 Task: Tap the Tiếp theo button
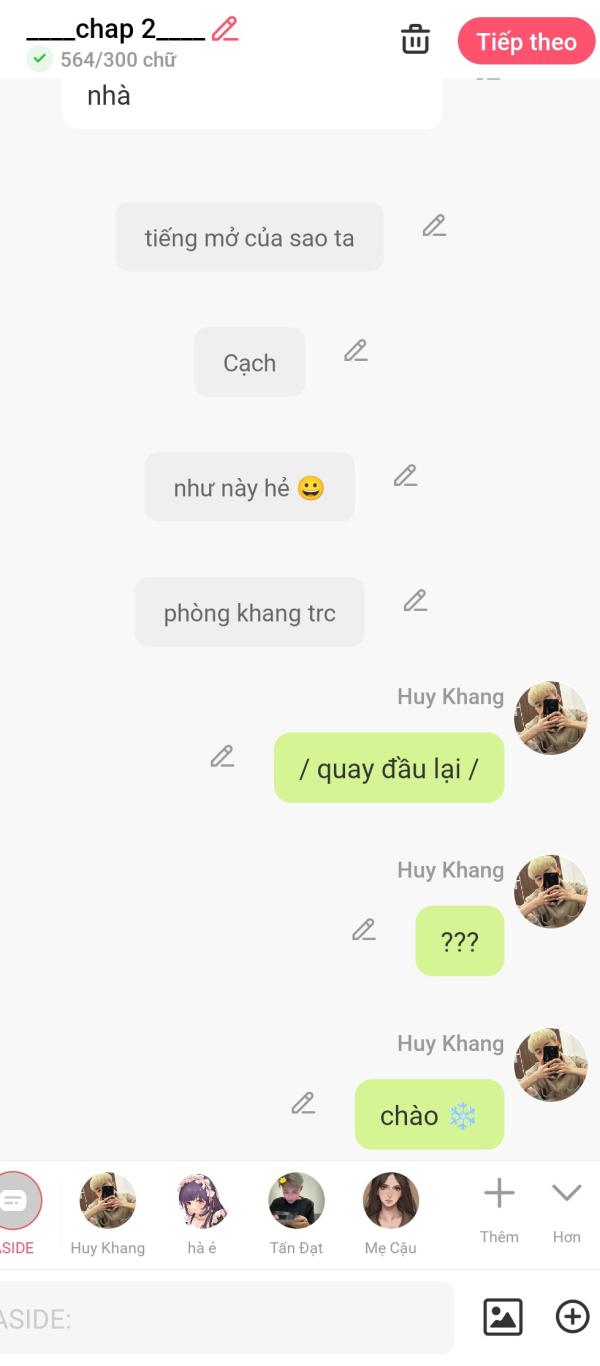pyautogui.click(x=526, y=42)
